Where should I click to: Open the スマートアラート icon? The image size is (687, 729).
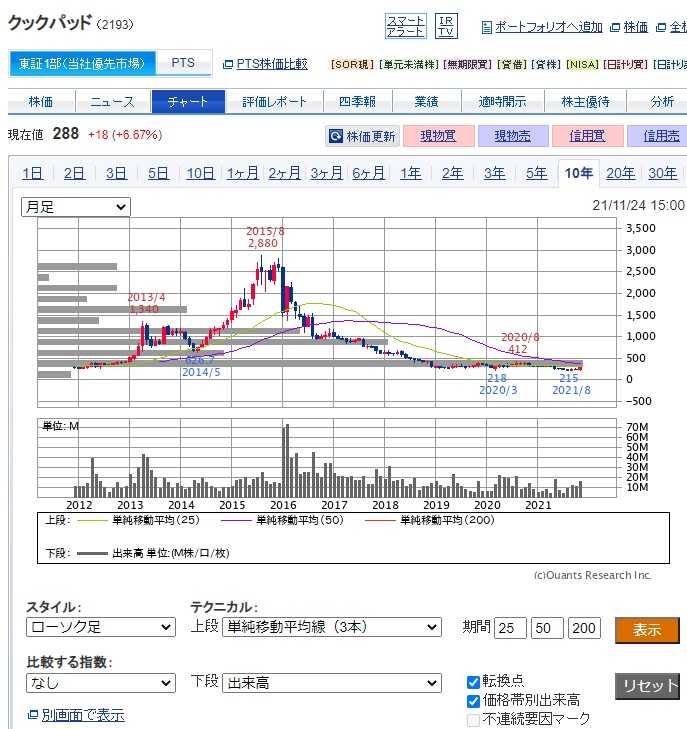point(406,26)
